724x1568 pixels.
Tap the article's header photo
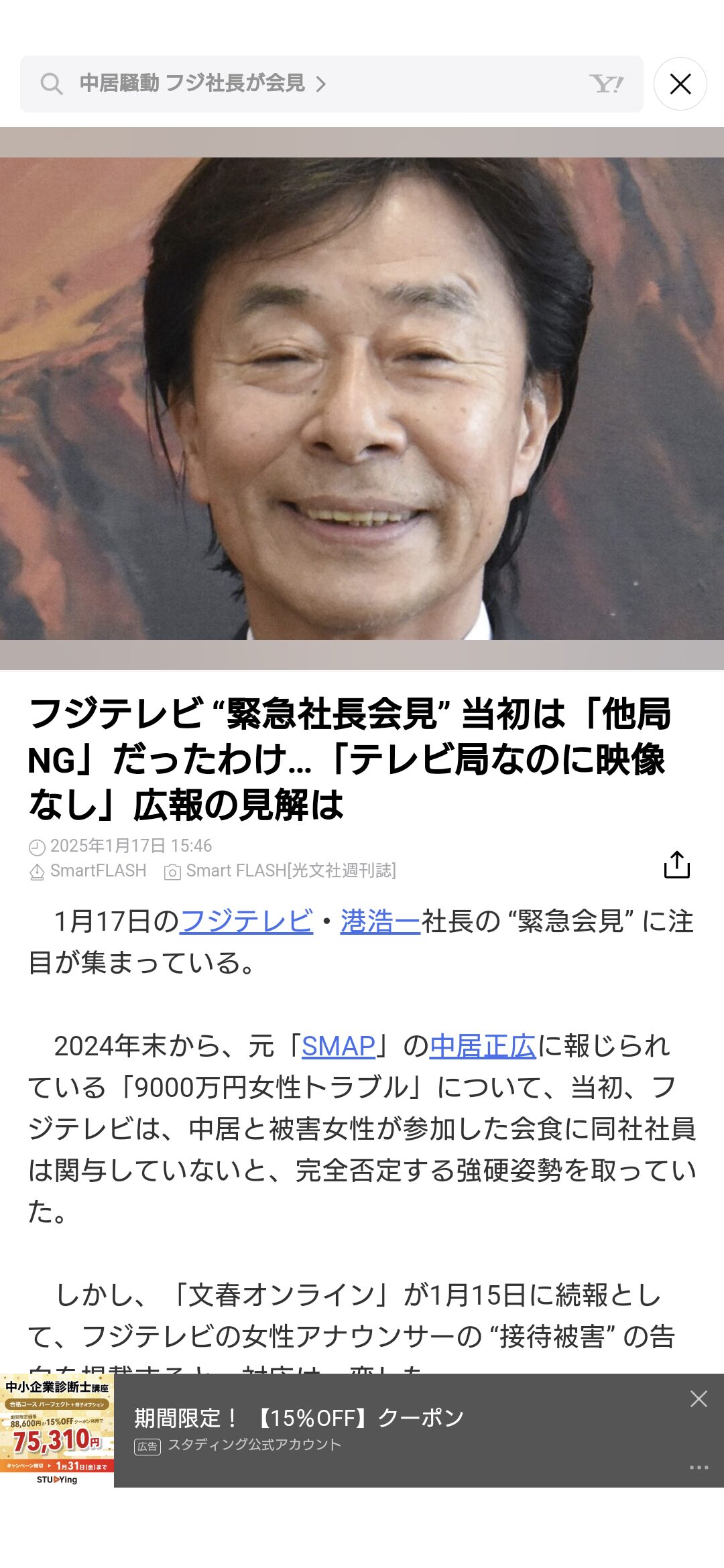pos(362,399)
